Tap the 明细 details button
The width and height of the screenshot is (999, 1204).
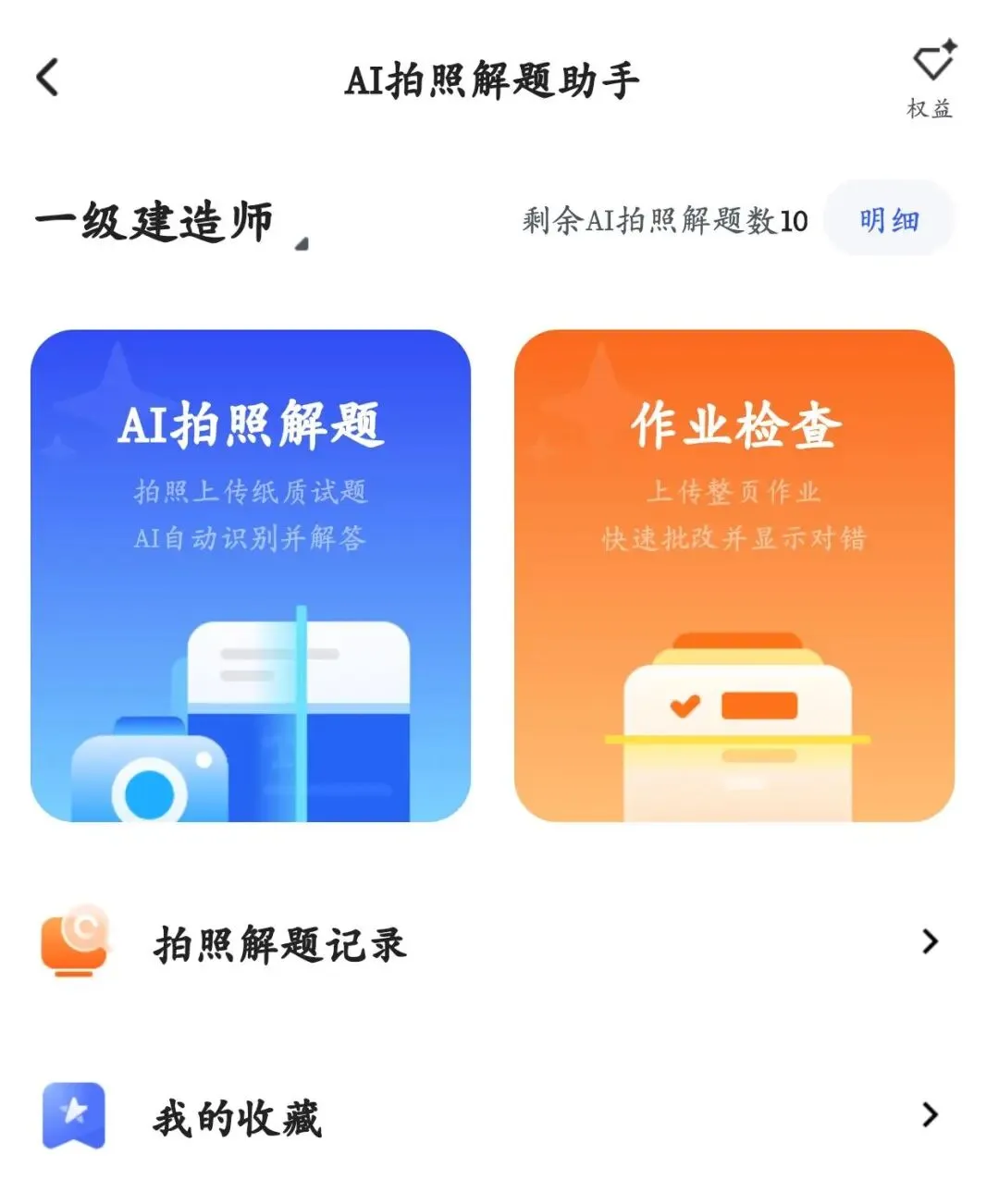tap(888, 220)
